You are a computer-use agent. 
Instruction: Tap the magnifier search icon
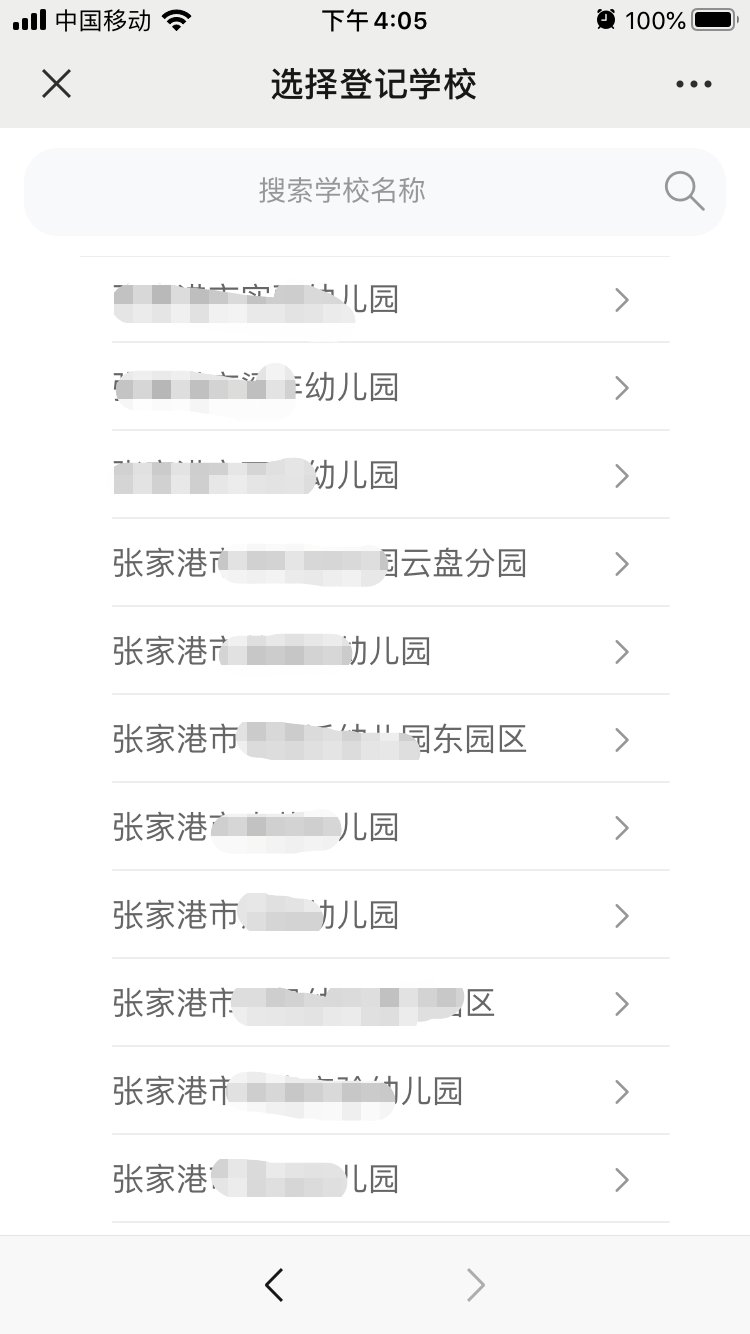(x=684, y=190)
